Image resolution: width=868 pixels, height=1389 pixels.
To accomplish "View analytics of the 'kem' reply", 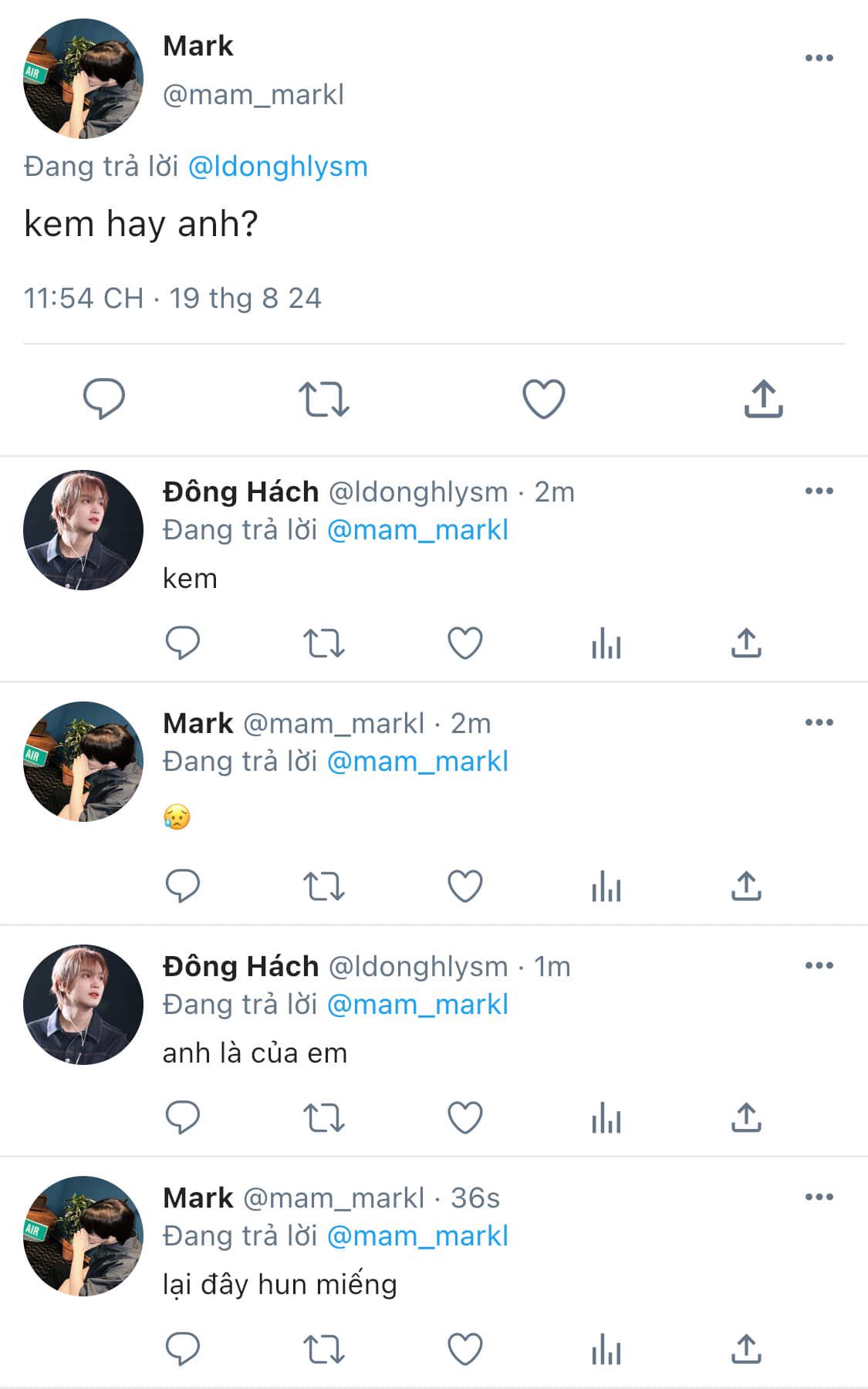I will click(x=606, y=643).
